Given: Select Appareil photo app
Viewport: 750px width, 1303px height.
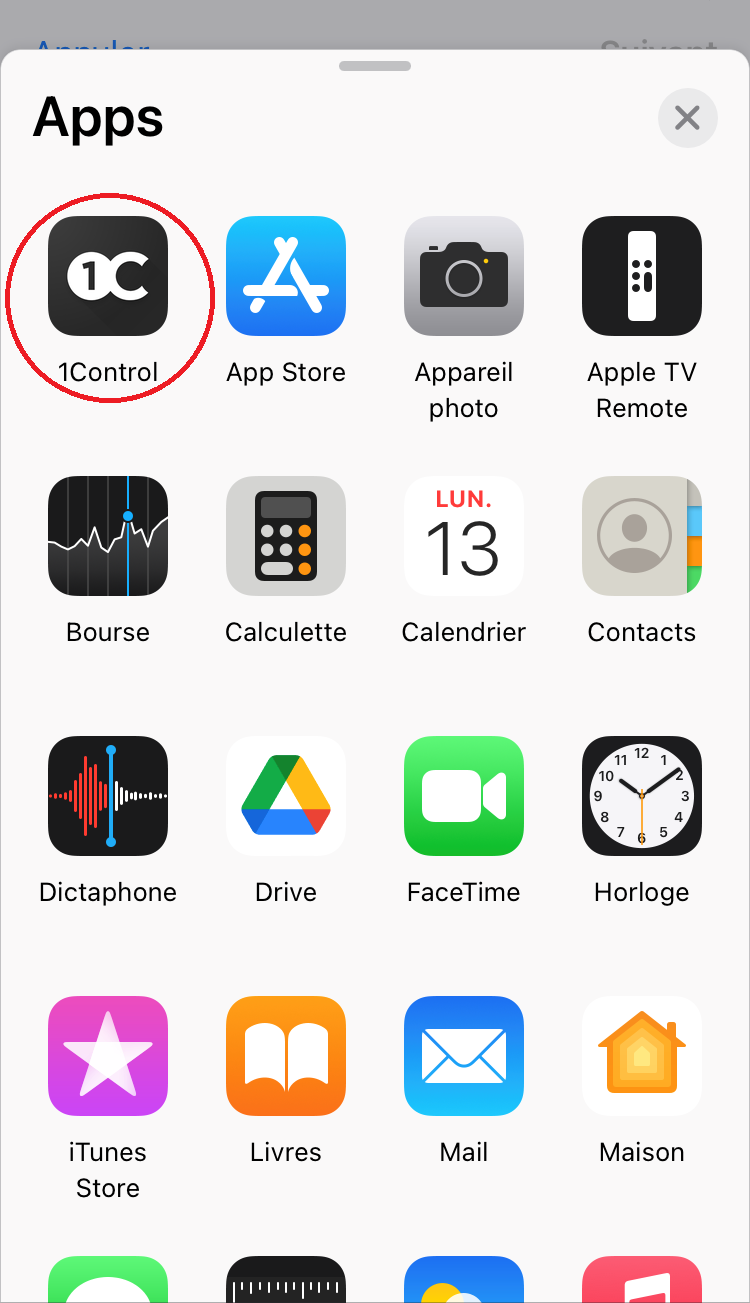Looking at the screenshot, I should 464,276.
